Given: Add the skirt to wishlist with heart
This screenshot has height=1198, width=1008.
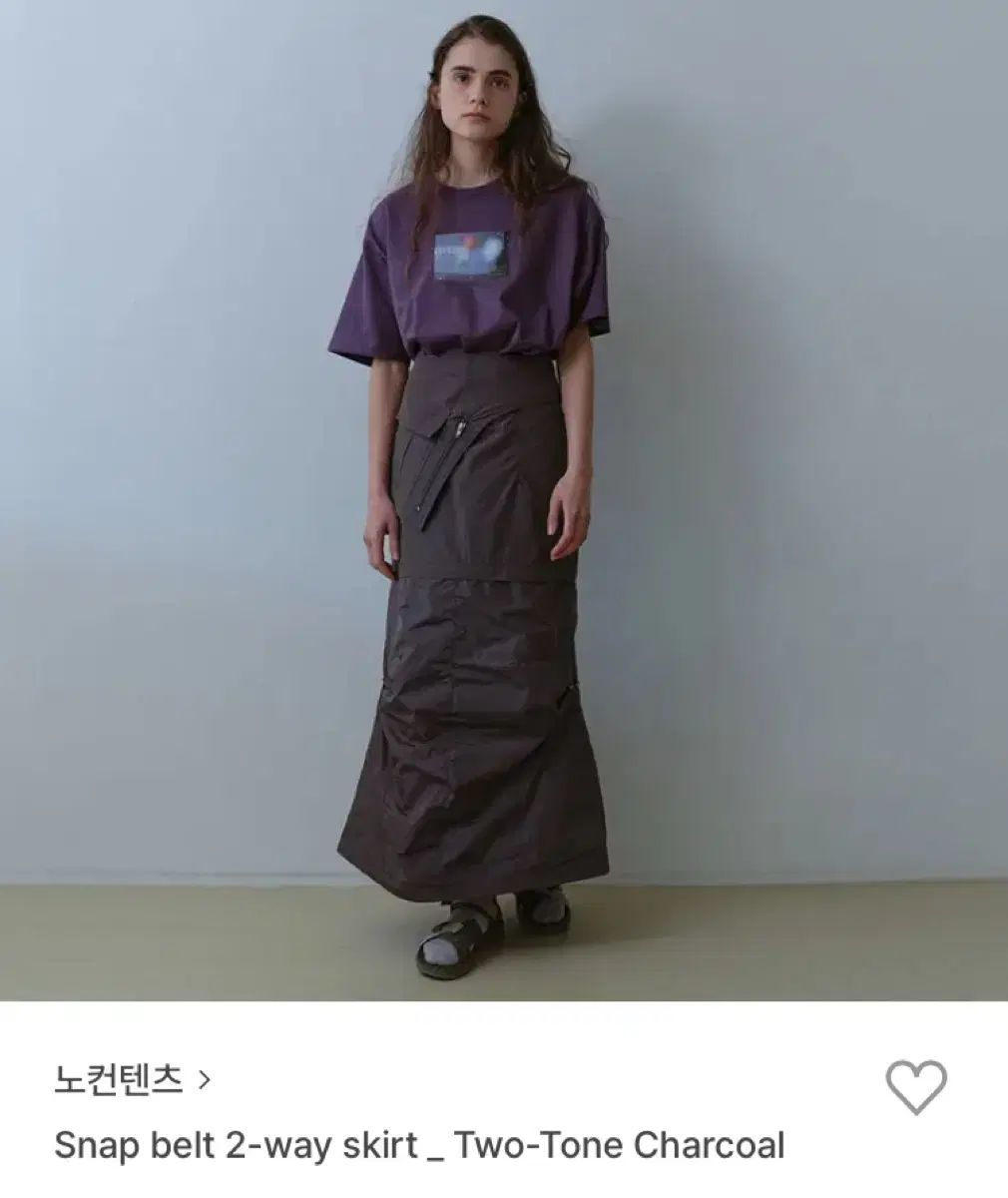Looking at the screenshot, I should (x=915, y=1087).
